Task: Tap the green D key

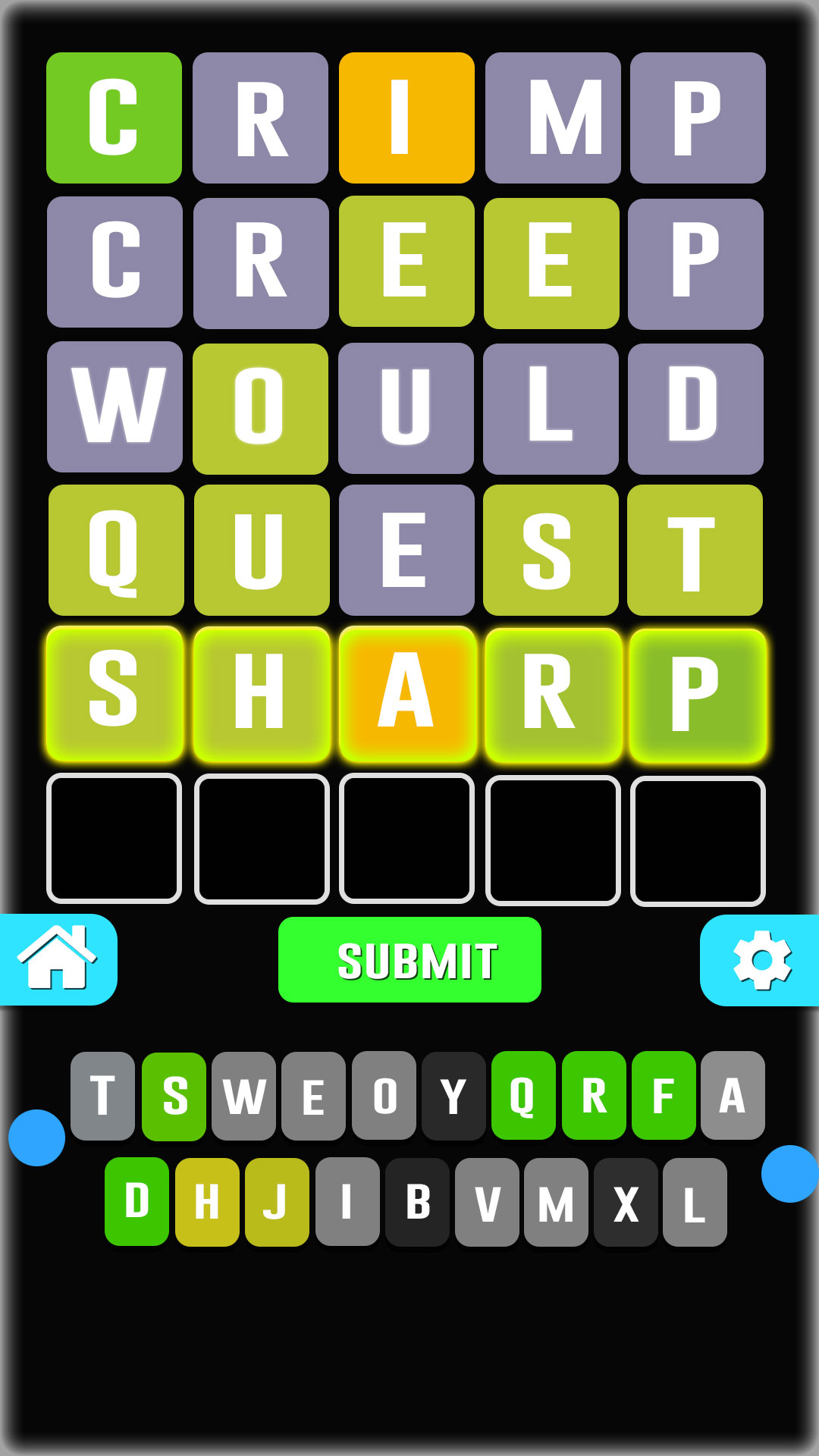Action: pos(137,1202)
